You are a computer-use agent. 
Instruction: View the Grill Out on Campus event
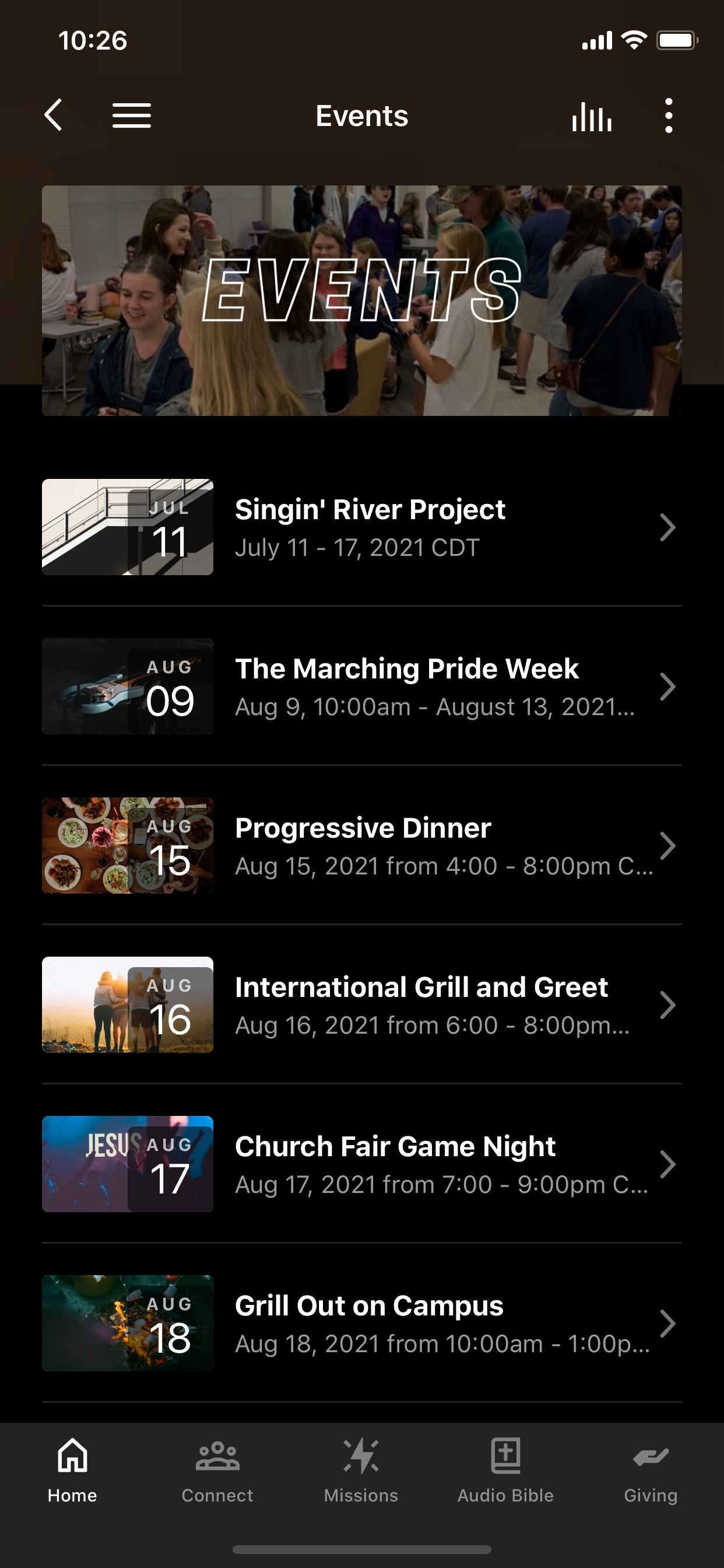click(x=361, y=1324)
